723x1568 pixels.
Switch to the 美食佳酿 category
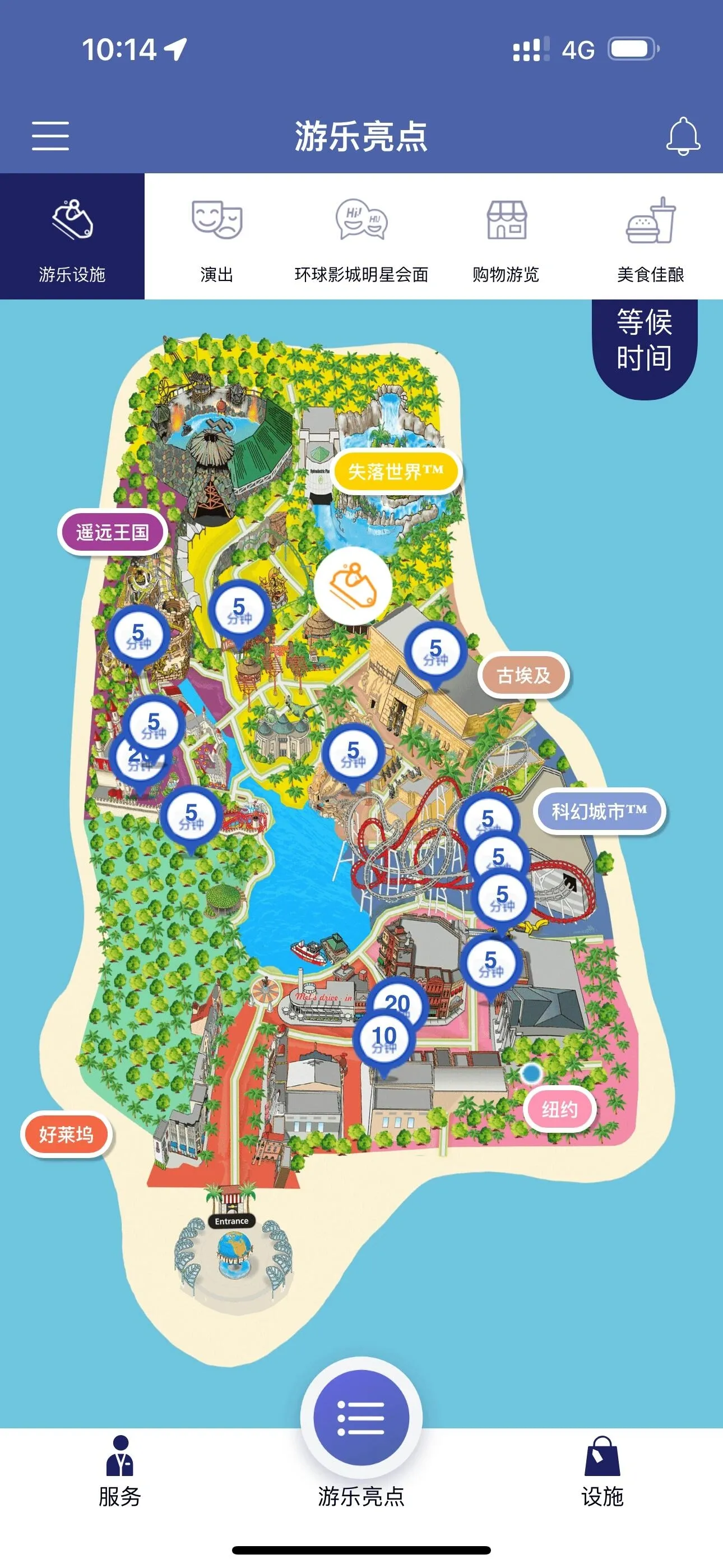point(650,237)
